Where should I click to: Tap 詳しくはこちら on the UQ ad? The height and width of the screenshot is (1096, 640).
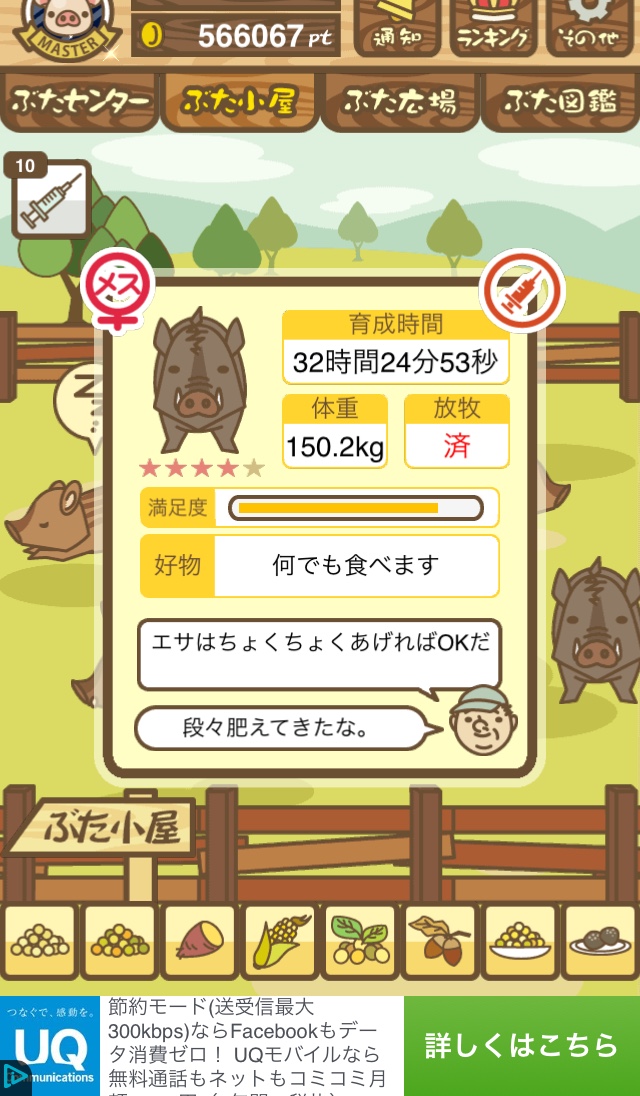521,1045
